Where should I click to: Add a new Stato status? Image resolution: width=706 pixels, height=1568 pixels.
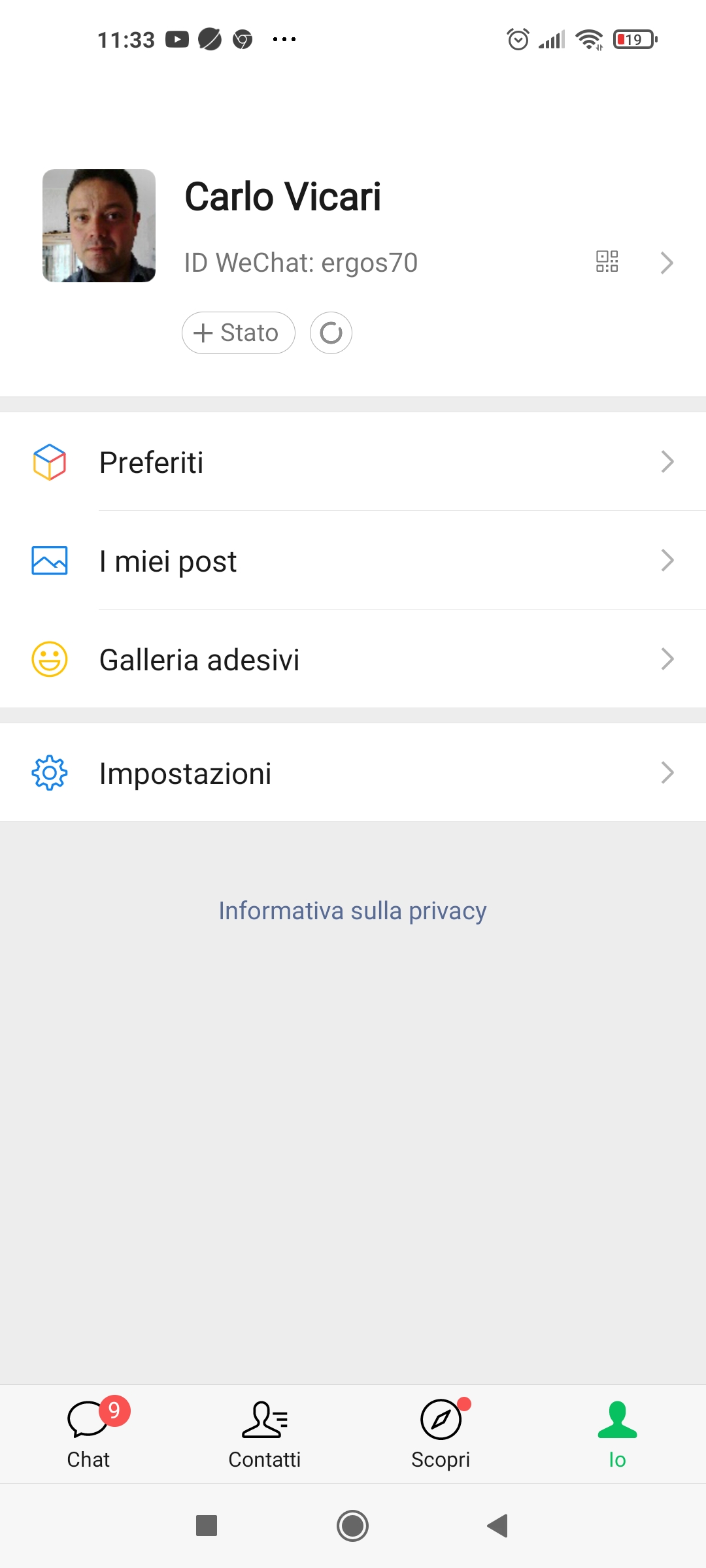pos(239,333)
